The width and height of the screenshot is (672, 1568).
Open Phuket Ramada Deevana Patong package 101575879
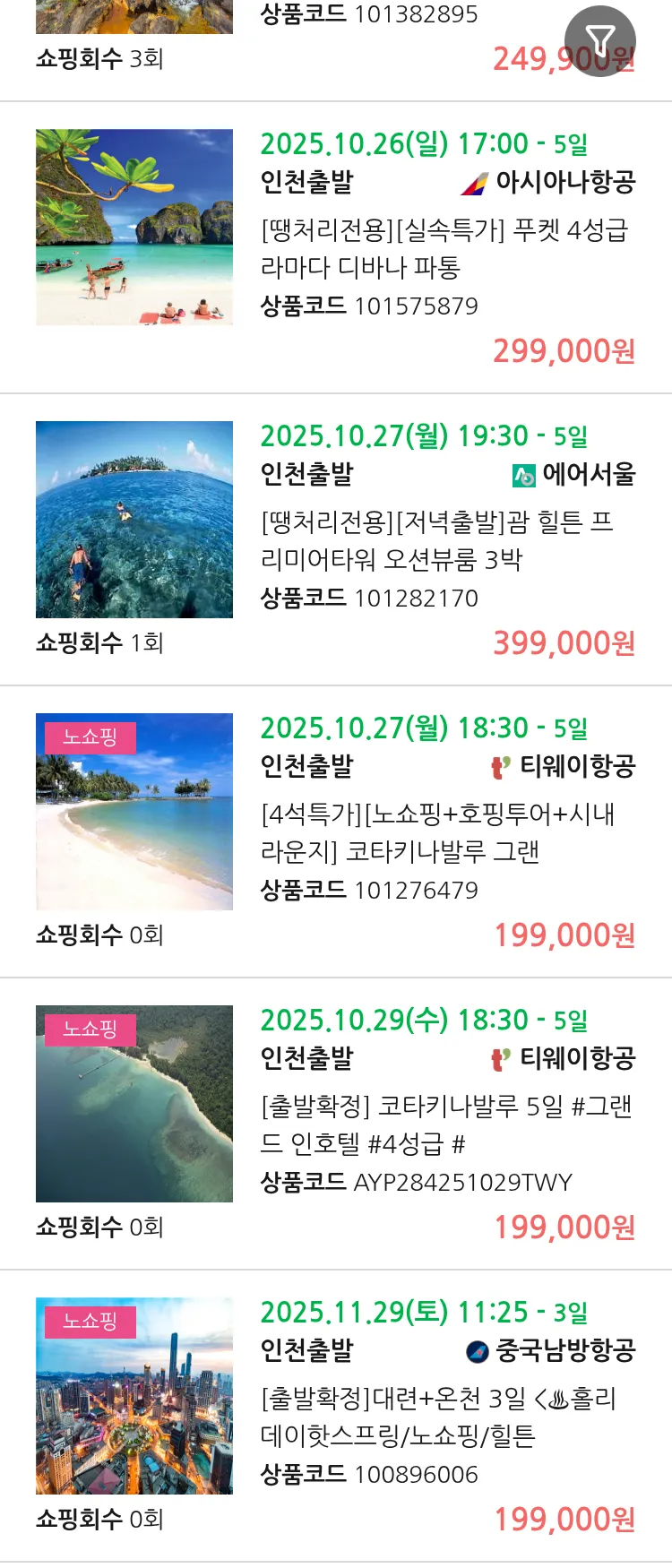pos(444,249)
